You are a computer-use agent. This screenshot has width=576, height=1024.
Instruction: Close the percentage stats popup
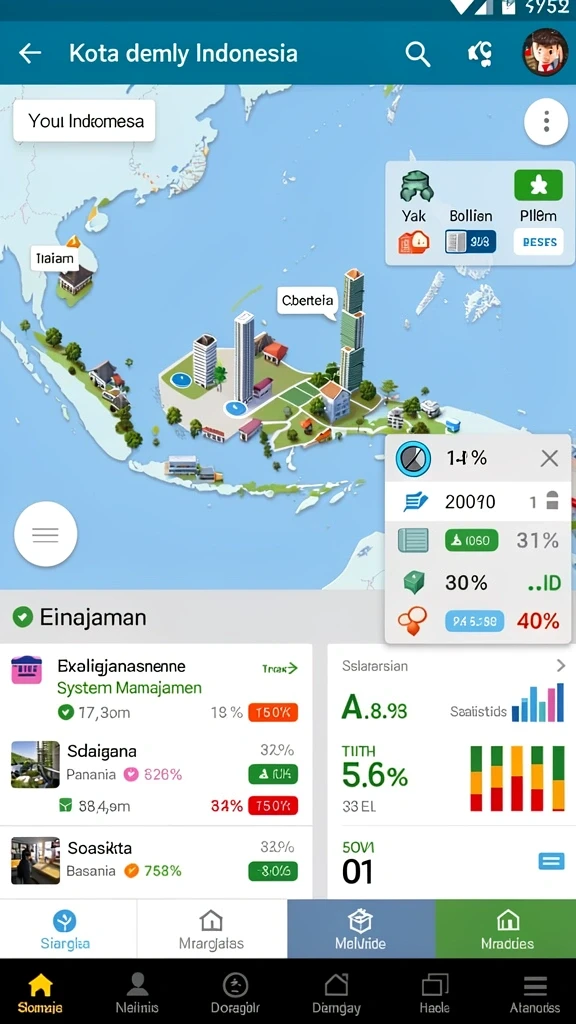[x=549, y=458]
